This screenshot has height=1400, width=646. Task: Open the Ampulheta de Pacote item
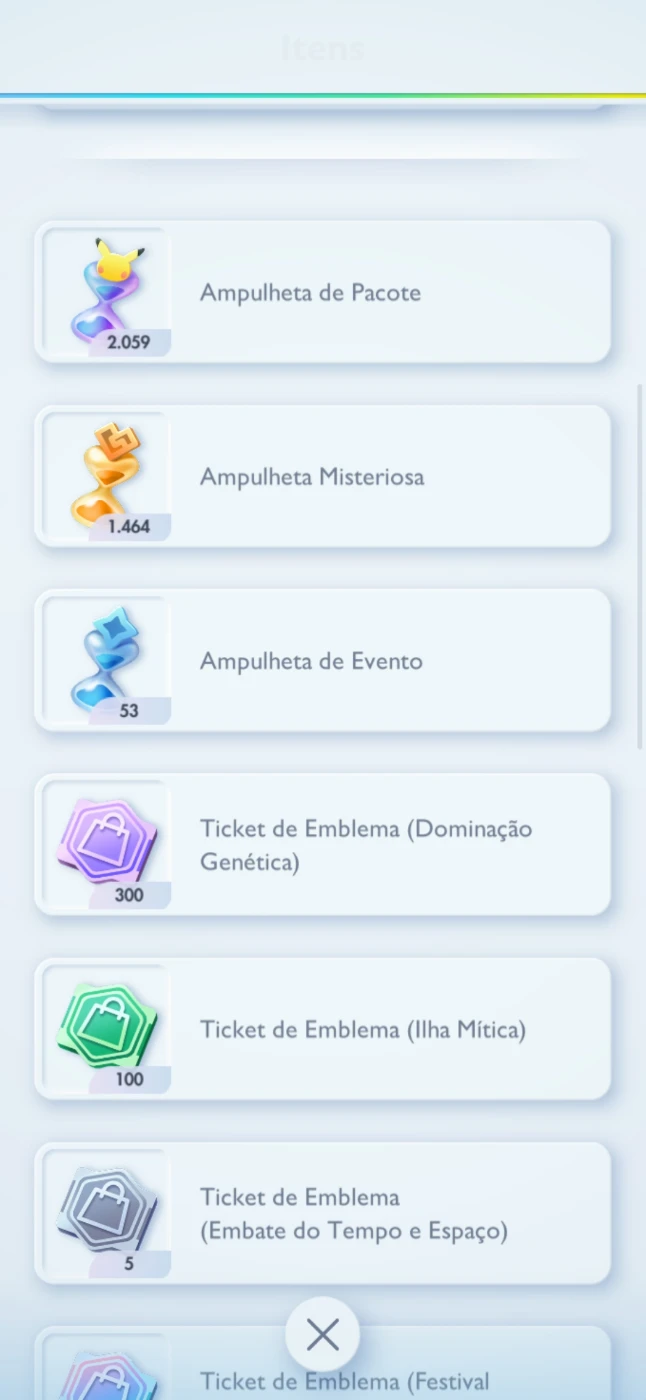[x=322, y=292]
